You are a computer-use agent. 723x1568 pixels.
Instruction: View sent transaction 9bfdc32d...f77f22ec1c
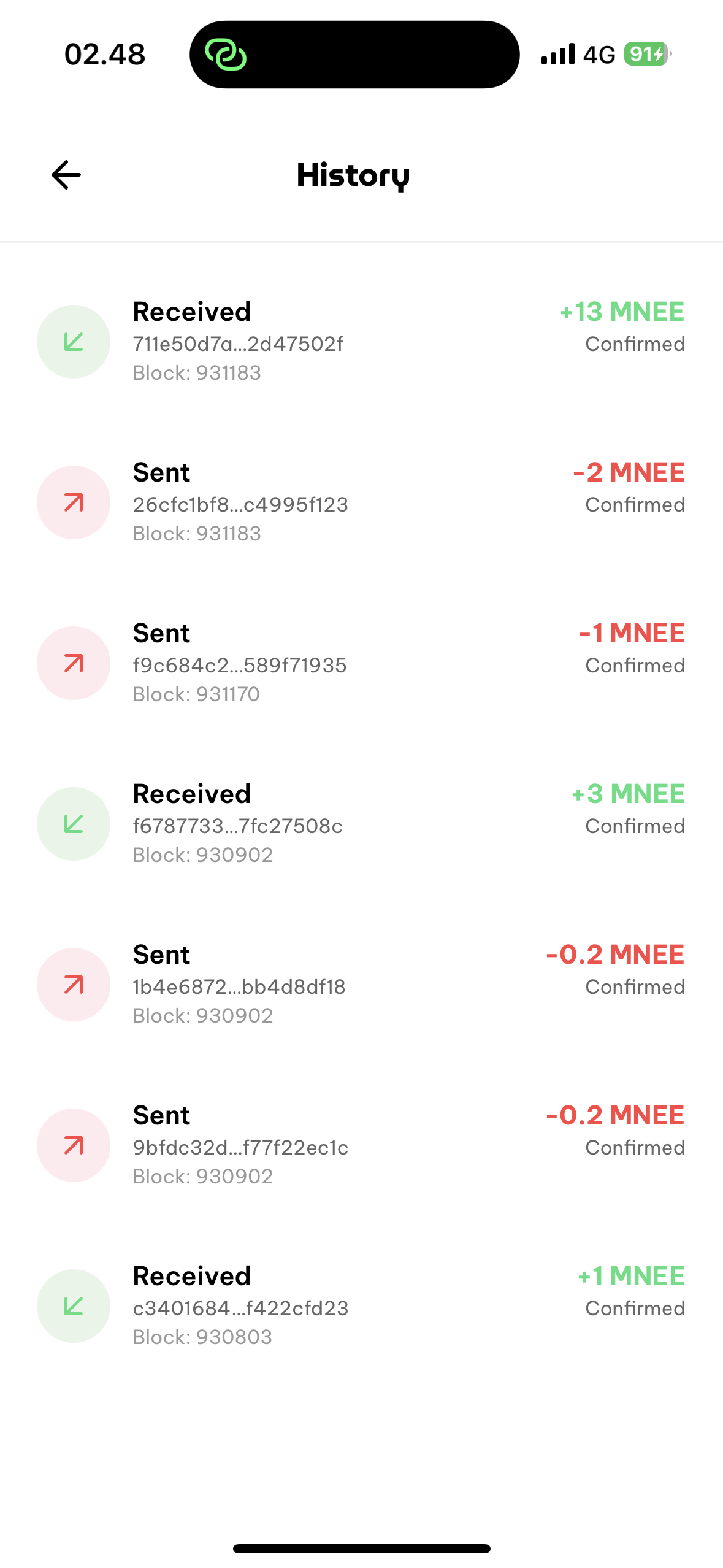tap(361, 1145)
